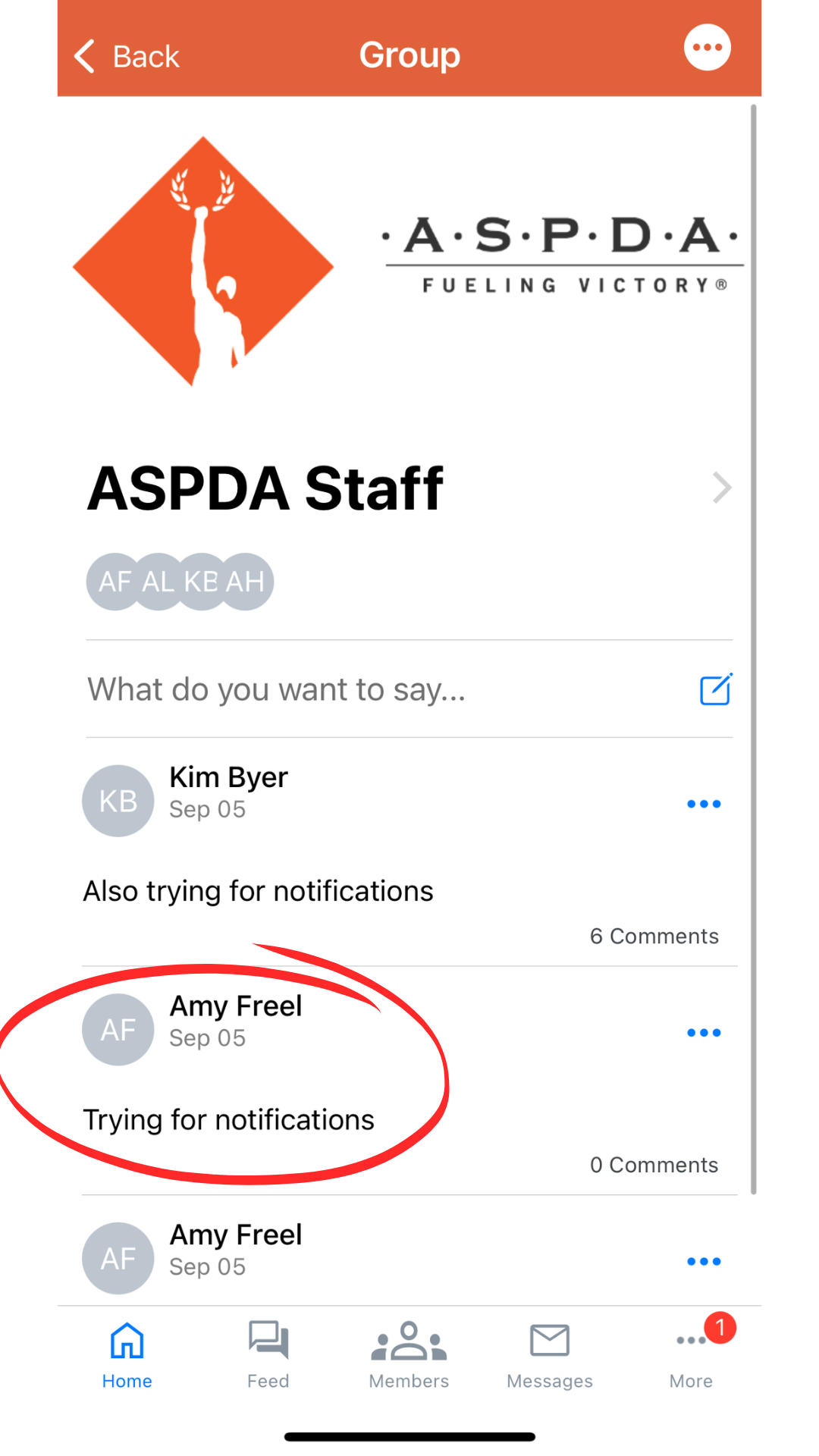The image size is (819, 1456).
Task: Open the More tab
Action: [691, 1356]
